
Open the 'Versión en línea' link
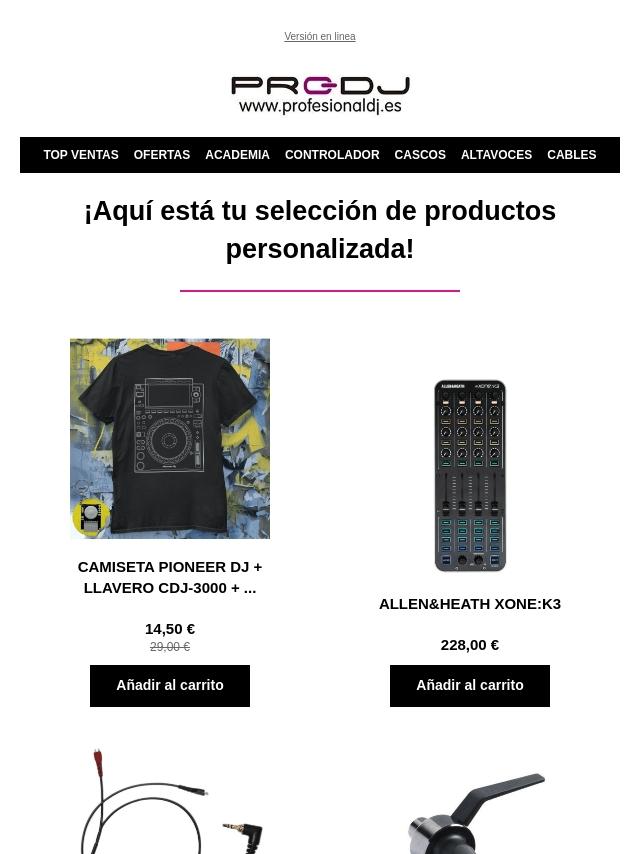[x=320, y=37]
